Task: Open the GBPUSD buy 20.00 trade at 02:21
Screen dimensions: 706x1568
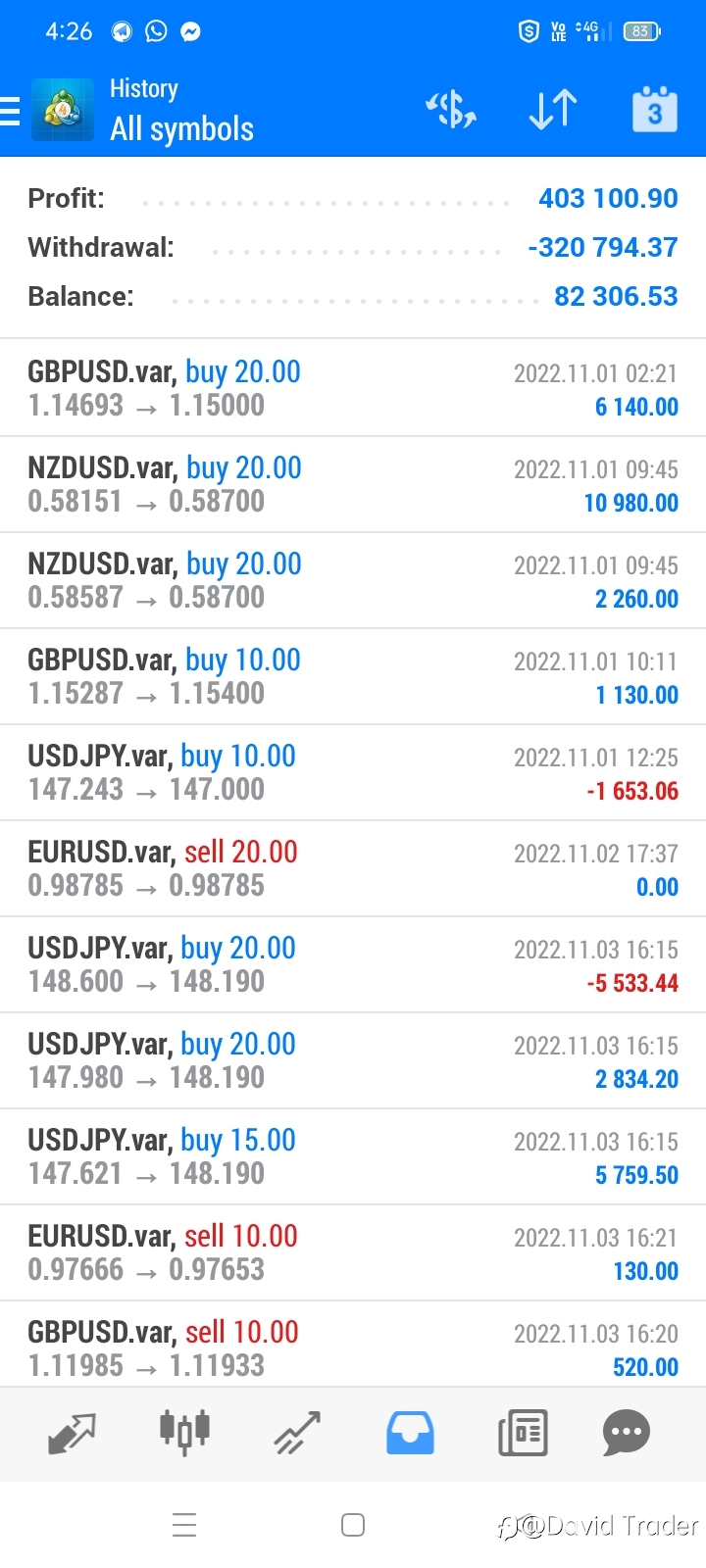Action: [353, 388]
